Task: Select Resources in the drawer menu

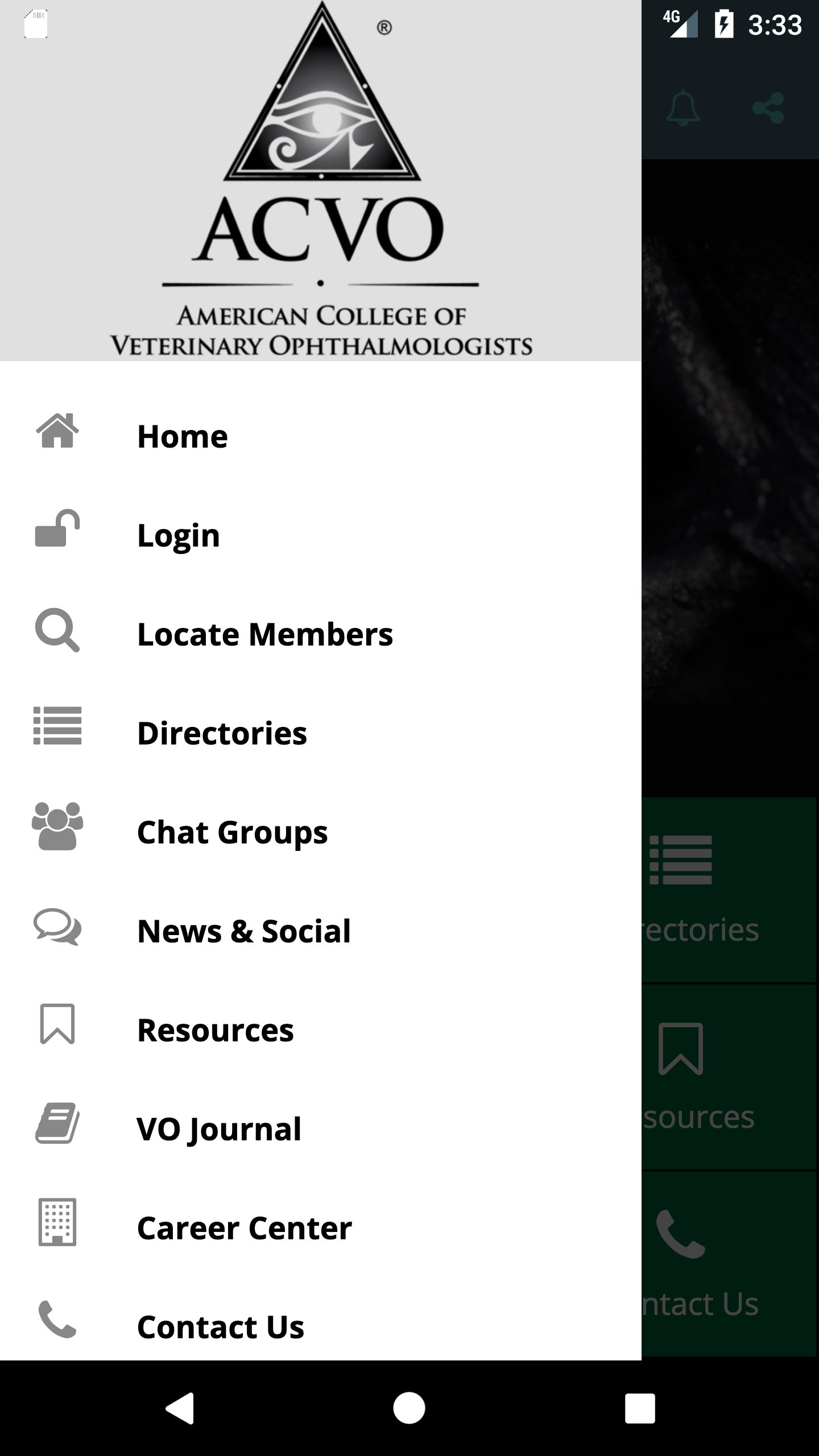Action: tap(321, 1030)
